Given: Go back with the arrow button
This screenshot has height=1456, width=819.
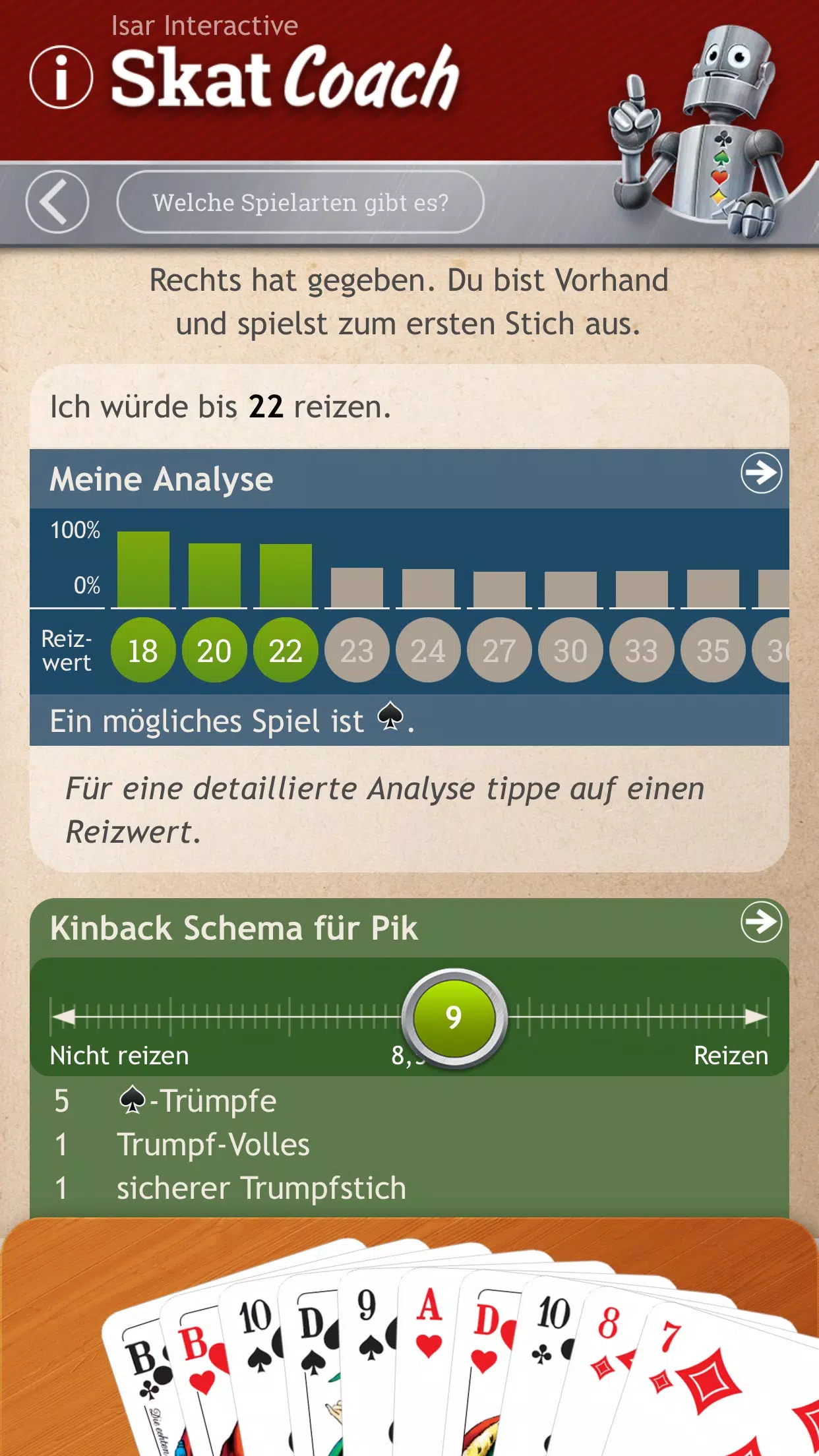Looking at the screenshot, I should pos(57,202).
